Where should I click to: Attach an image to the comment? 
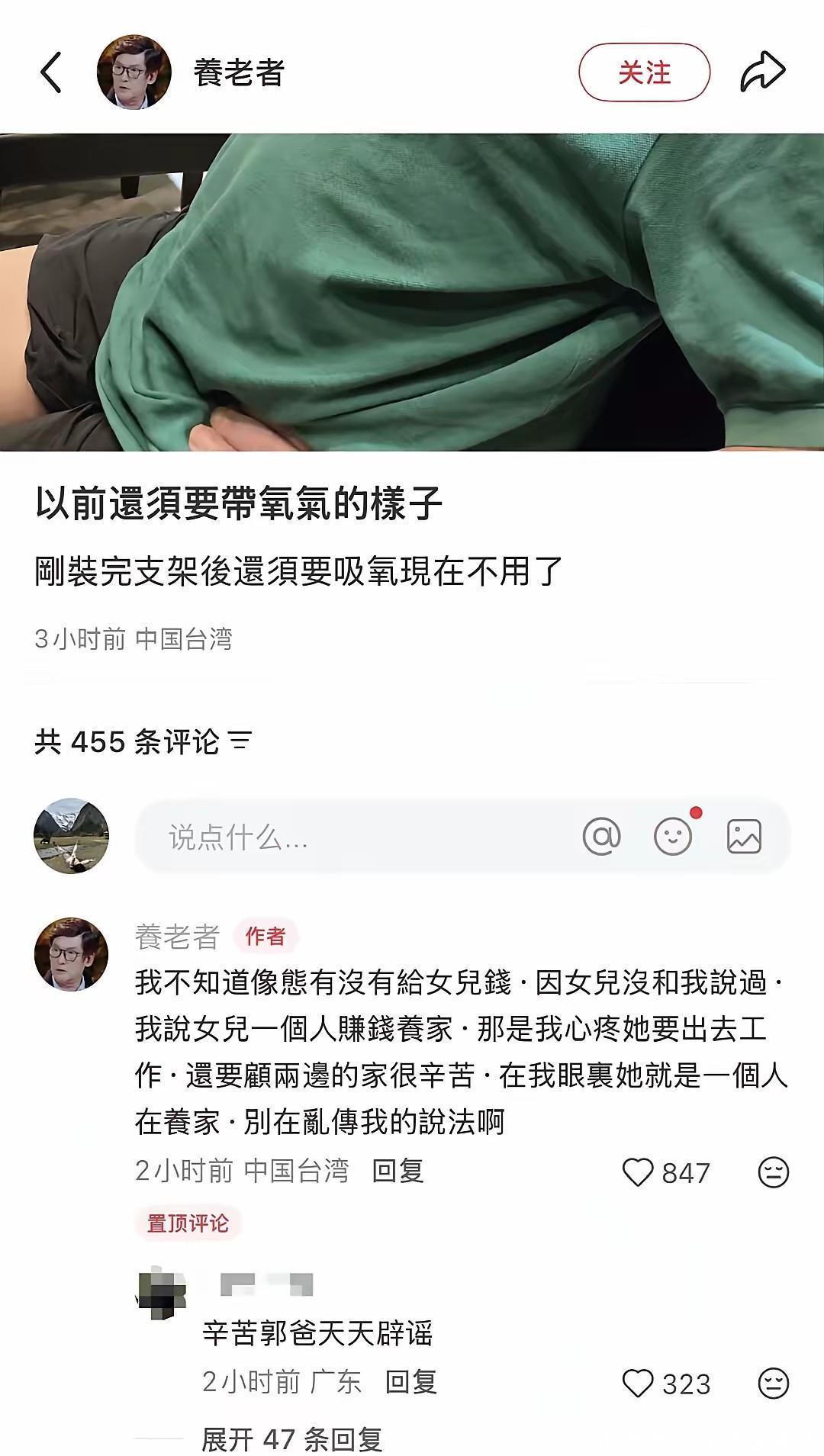(x=744, y=837)
